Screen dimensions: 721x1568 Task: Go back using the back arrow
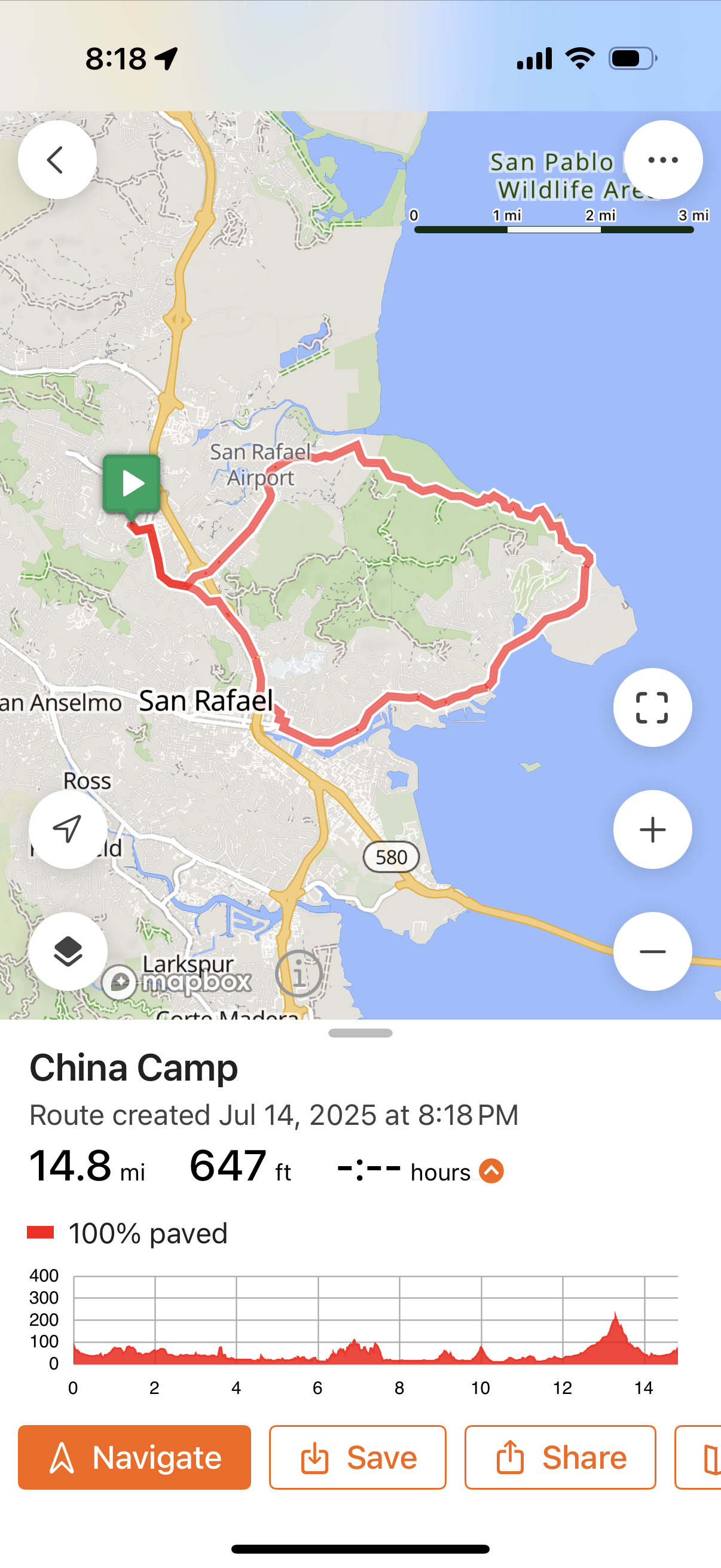coord(57,160)
